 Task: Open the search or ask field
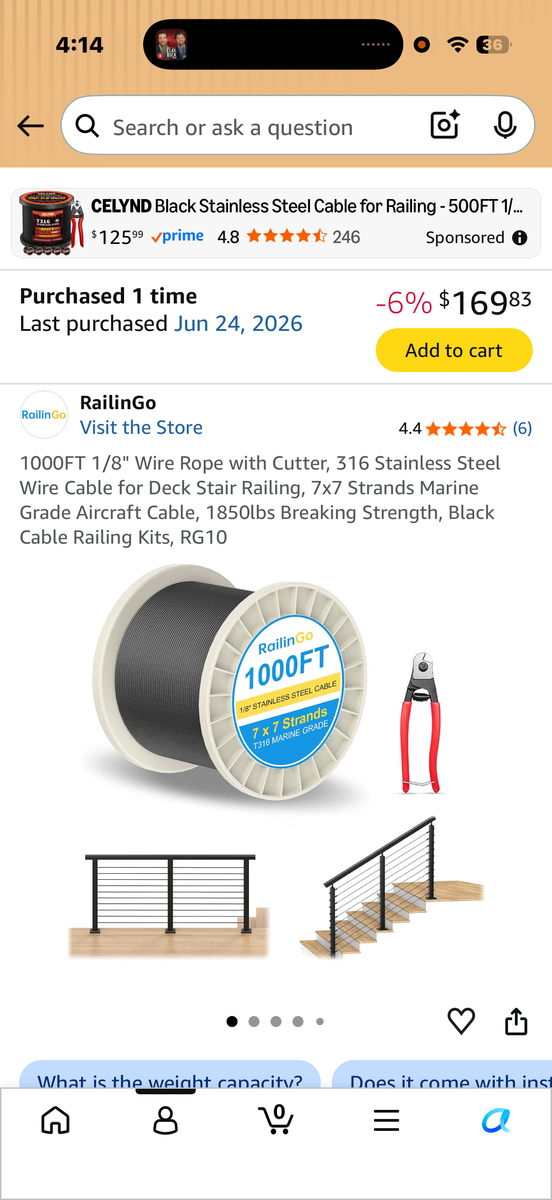(x=240, y=127)
